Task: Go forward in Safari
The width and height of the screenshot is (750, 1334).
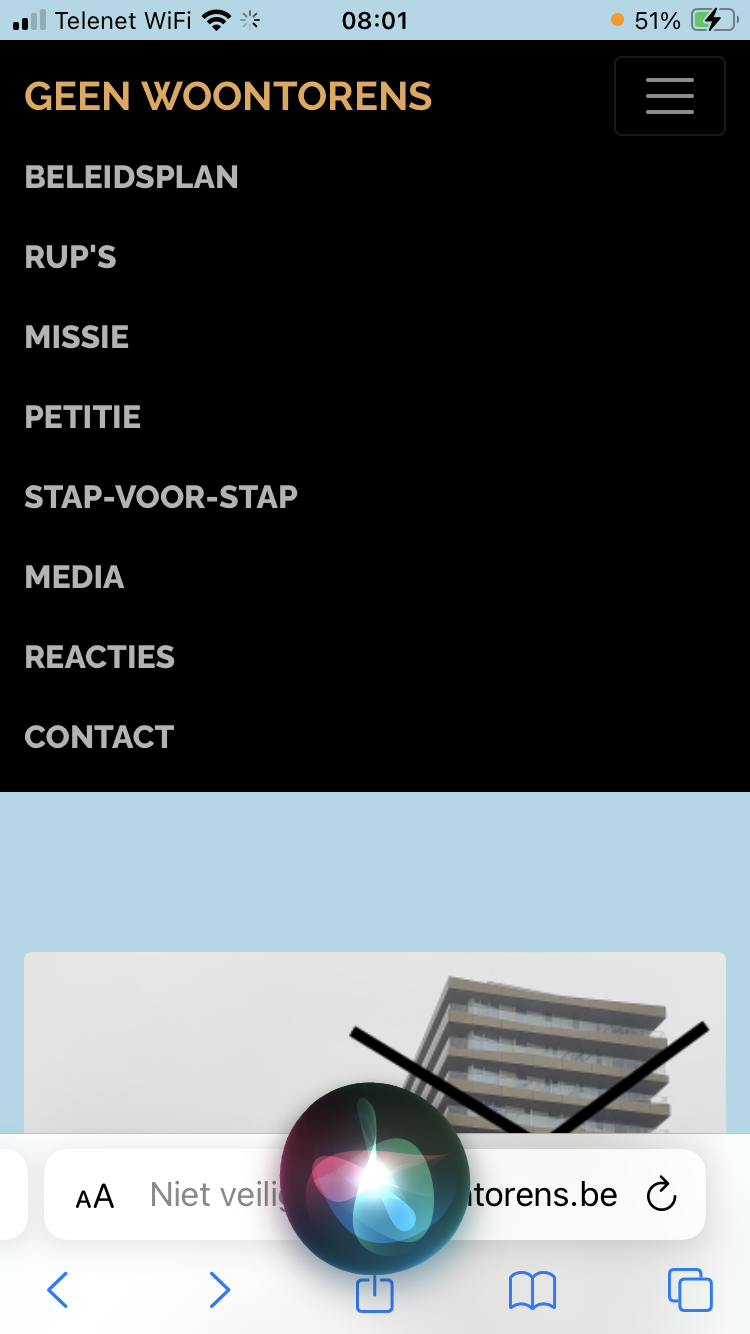Action: 219,1290
